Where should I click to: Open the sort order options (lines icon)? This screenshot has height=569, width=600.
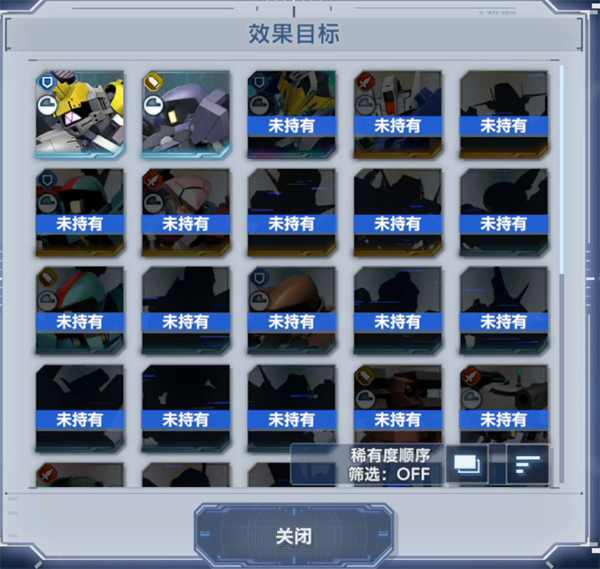click(527, 464)
